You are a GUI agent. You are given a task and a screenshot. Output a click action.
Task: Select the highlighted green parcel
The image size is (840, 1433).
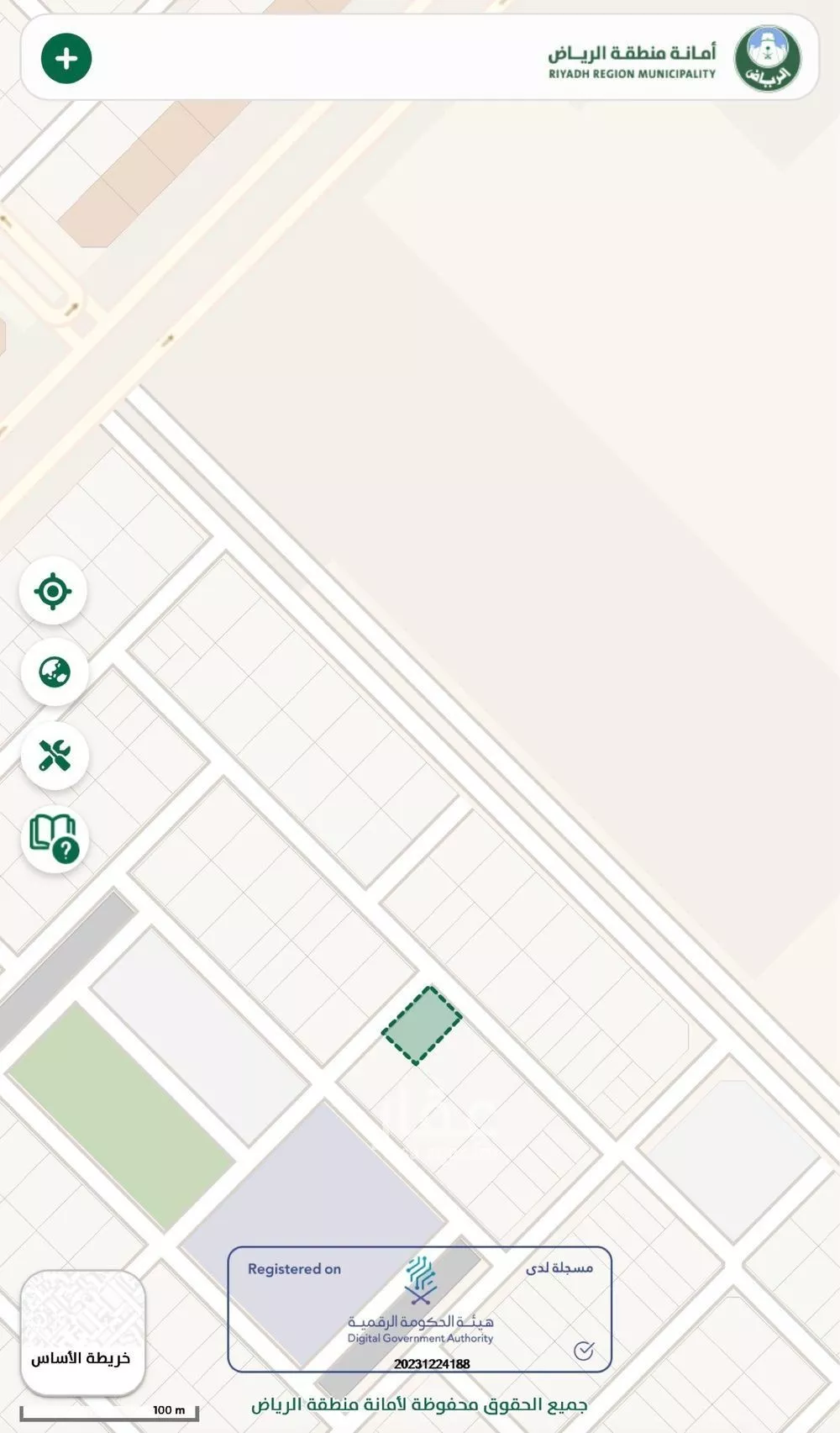click(422, 1025)
